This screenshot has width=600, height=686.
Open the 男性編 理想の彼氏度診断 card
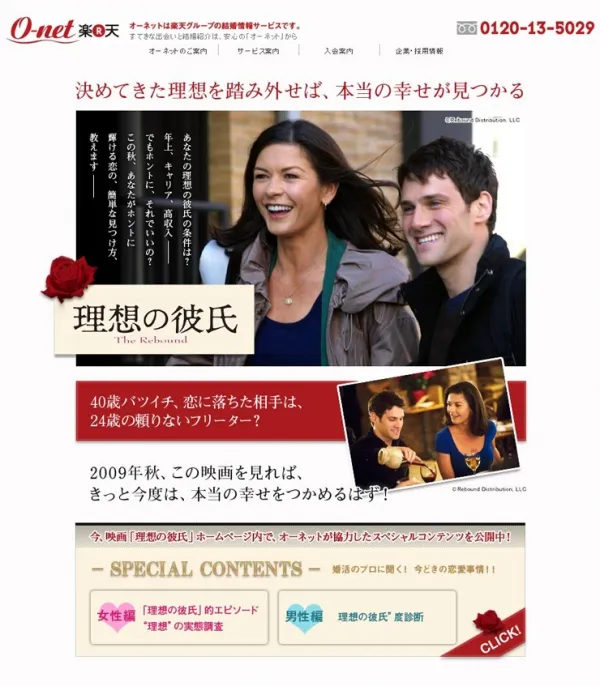[x=366, y=617]
